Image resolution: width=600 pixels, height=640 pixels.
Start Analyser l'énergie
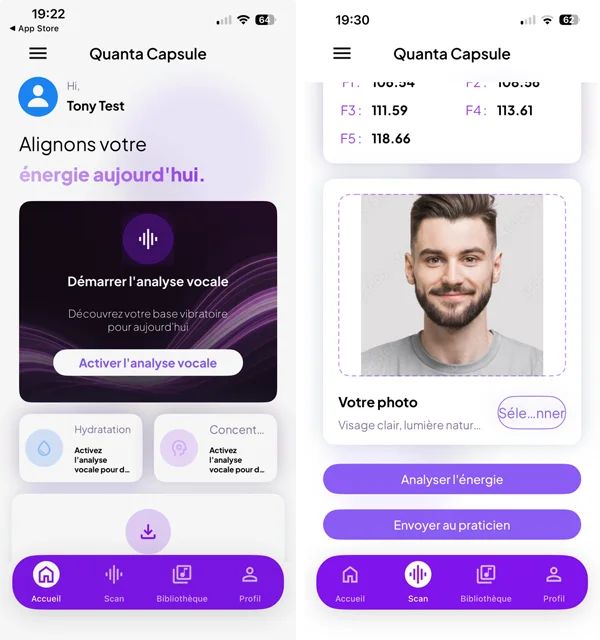(452, 479)
